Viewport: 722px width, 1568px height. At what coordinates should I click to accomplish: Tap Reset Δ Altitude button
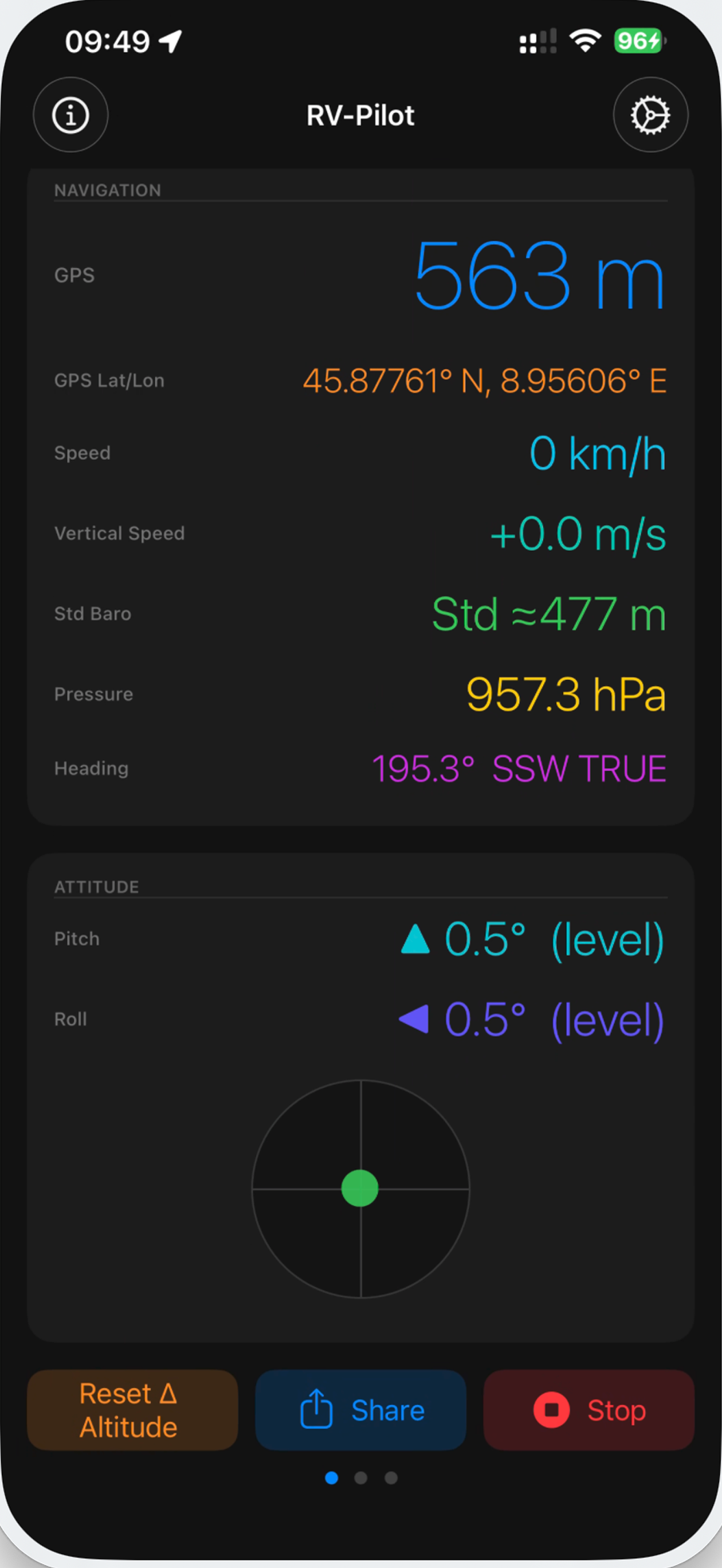coord(132,1410)
